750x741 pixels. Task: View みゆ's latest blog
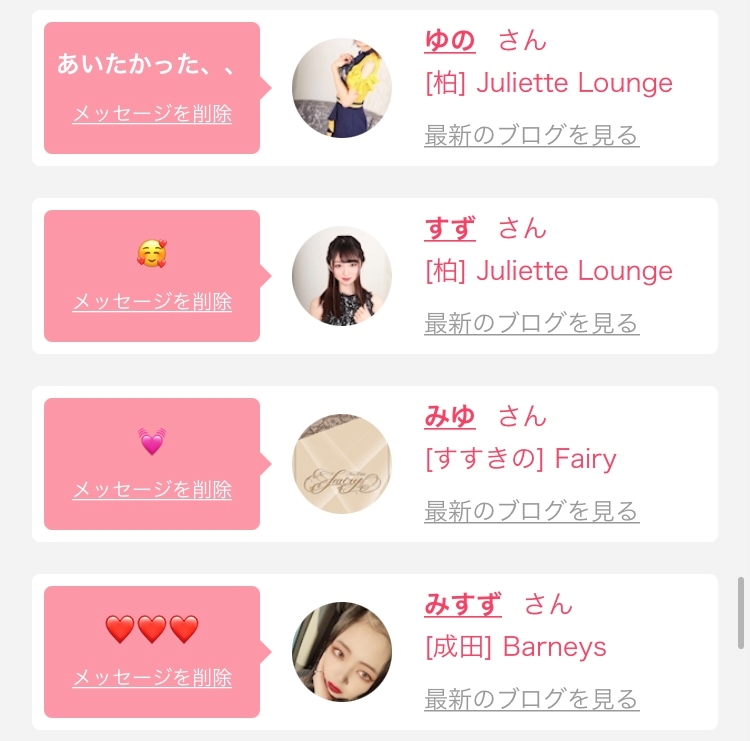click(x=531, y=512)
